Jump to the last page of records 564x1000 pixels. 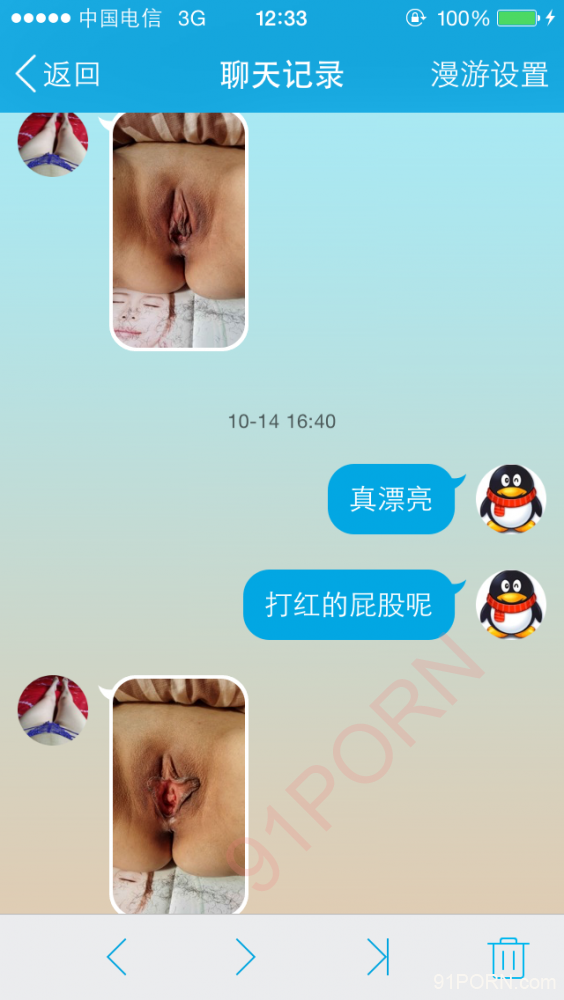(x=378, y=957)
